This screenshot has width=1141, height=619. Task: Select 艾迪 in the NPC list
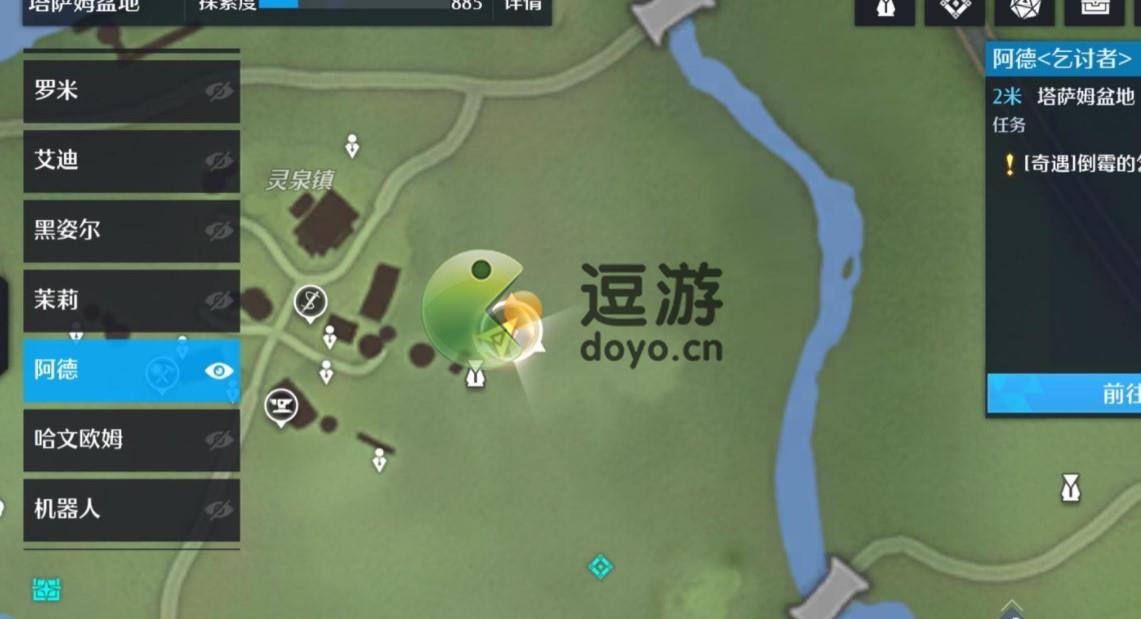coord(110,160)
